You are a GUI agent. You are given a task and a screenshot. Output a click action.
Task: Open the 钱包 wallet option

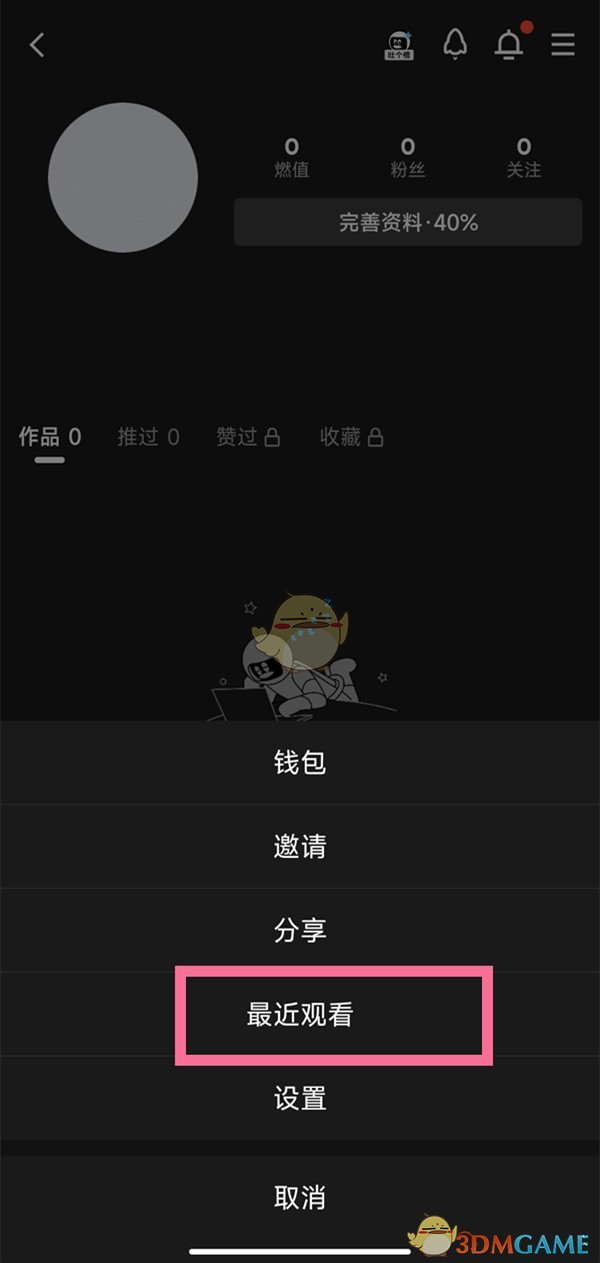(x=300, y=763)
